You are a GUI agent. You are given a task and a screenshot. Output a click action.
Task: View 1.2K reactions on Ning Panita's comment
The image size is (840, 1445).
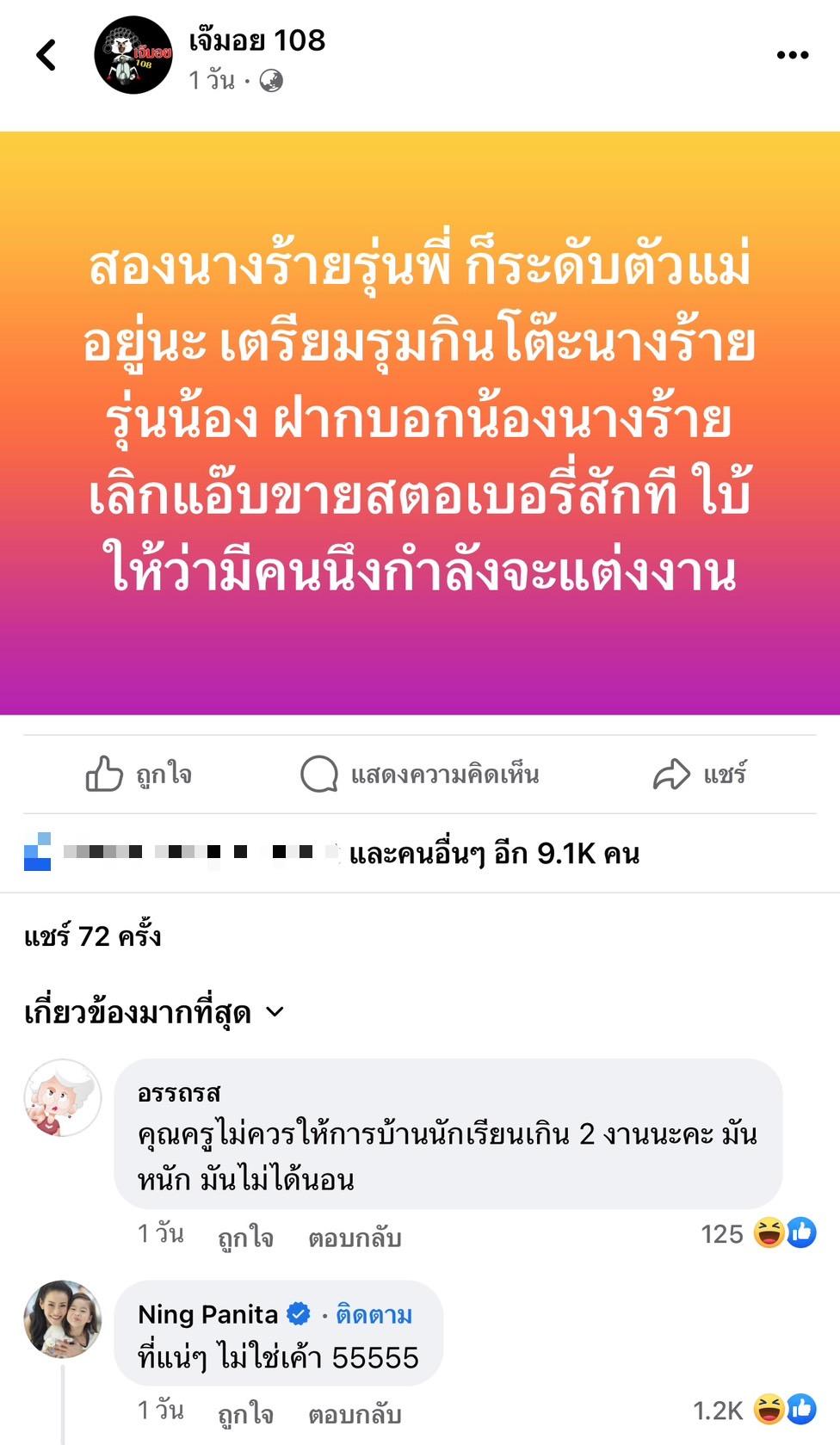coord(754,1410)
